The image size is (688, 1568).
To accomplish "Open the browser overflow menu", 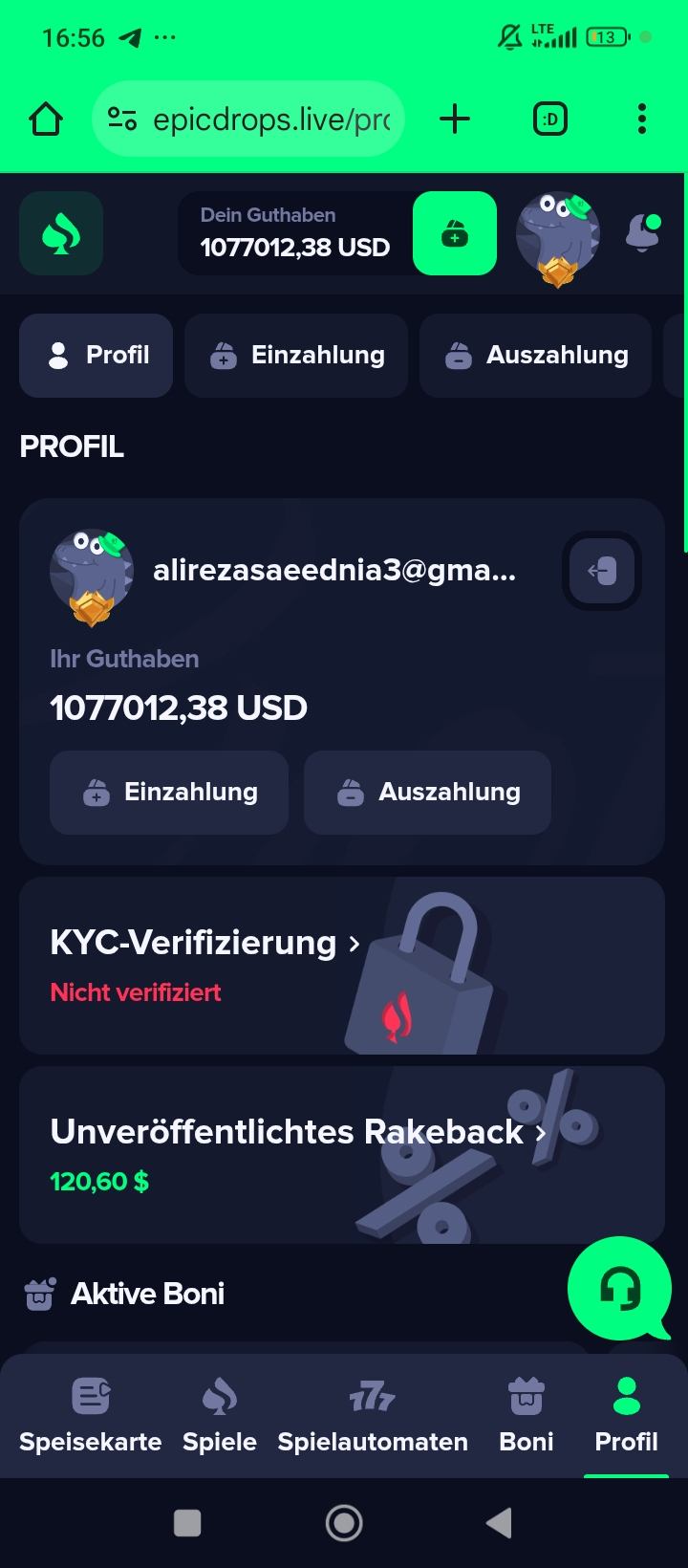I will pyautogui.click(x=641, y=120).
